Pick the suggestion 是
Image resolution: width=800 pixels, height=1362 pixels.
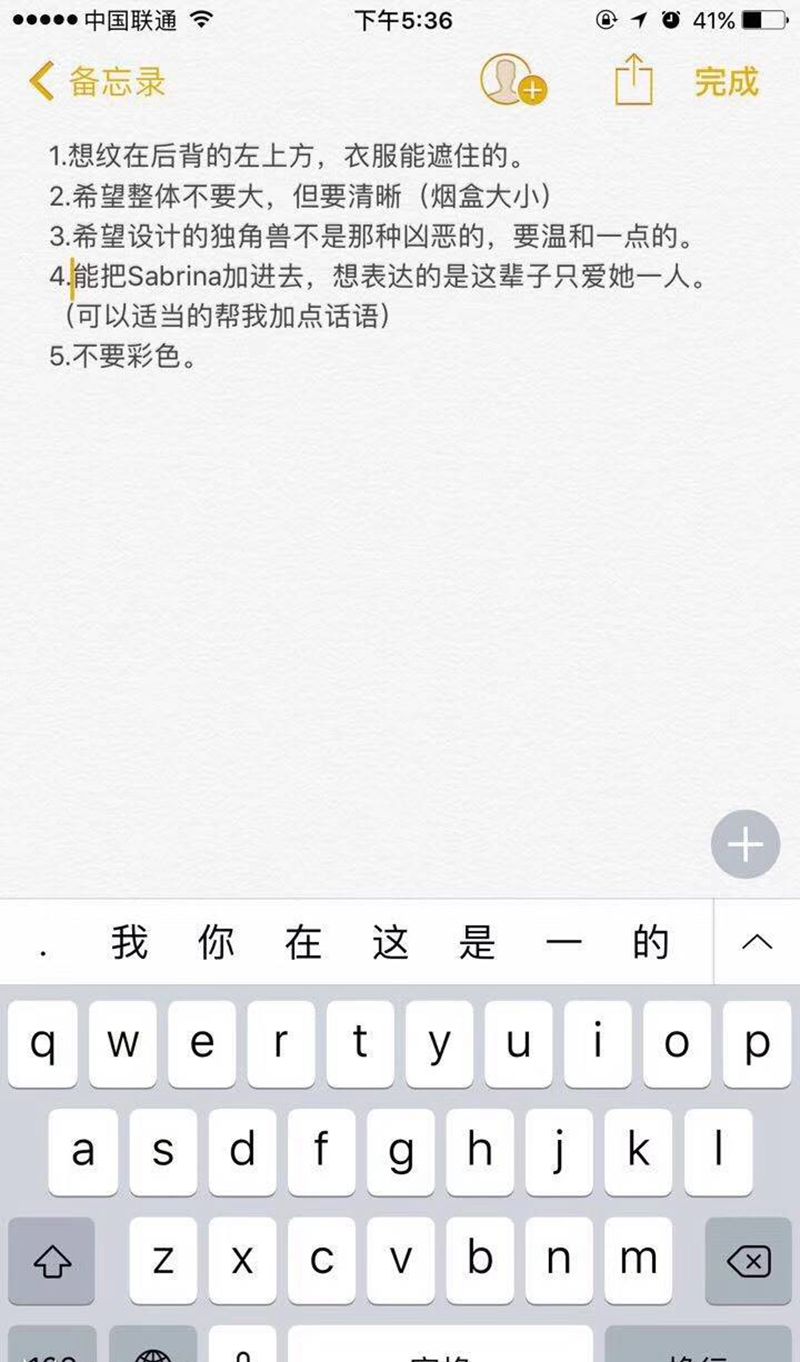point(477,942)
